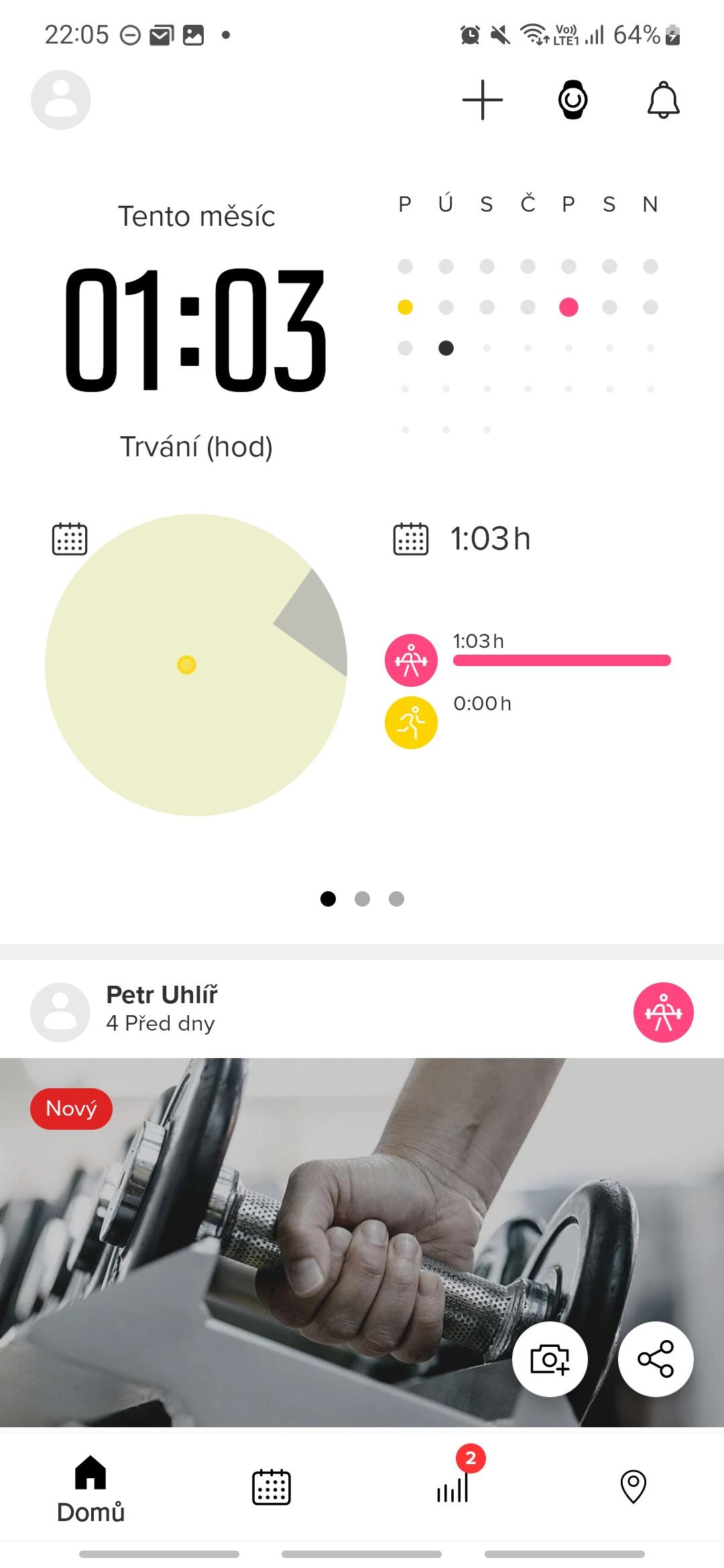724x1568 pixels.
Task: Select the yellow day dot in calendar
Action: click(405, 308)
